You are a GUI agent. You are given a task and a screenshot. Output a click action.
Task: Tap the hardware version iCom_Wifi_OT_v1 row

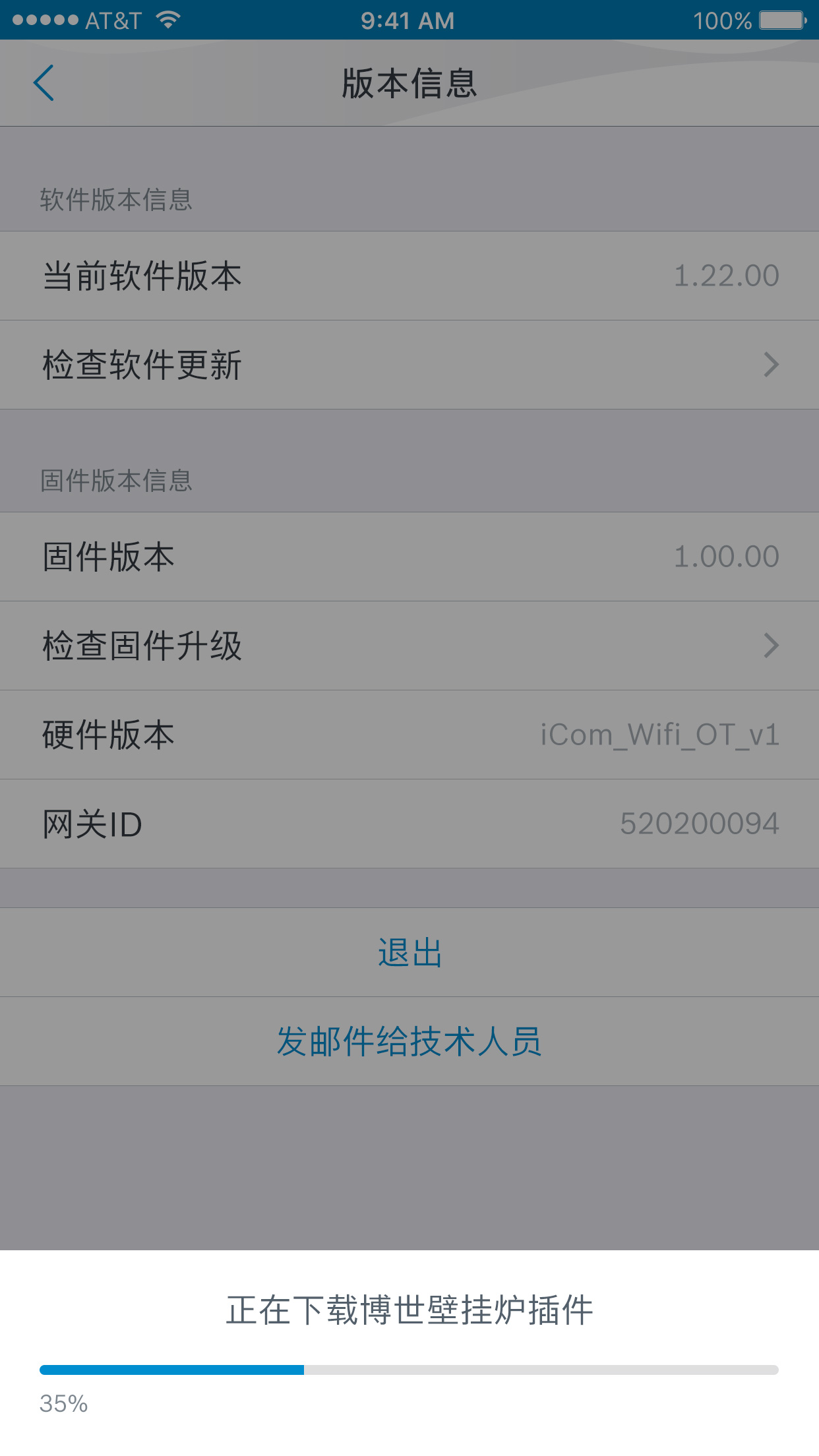pyautogui.click(x=409, y=735)
